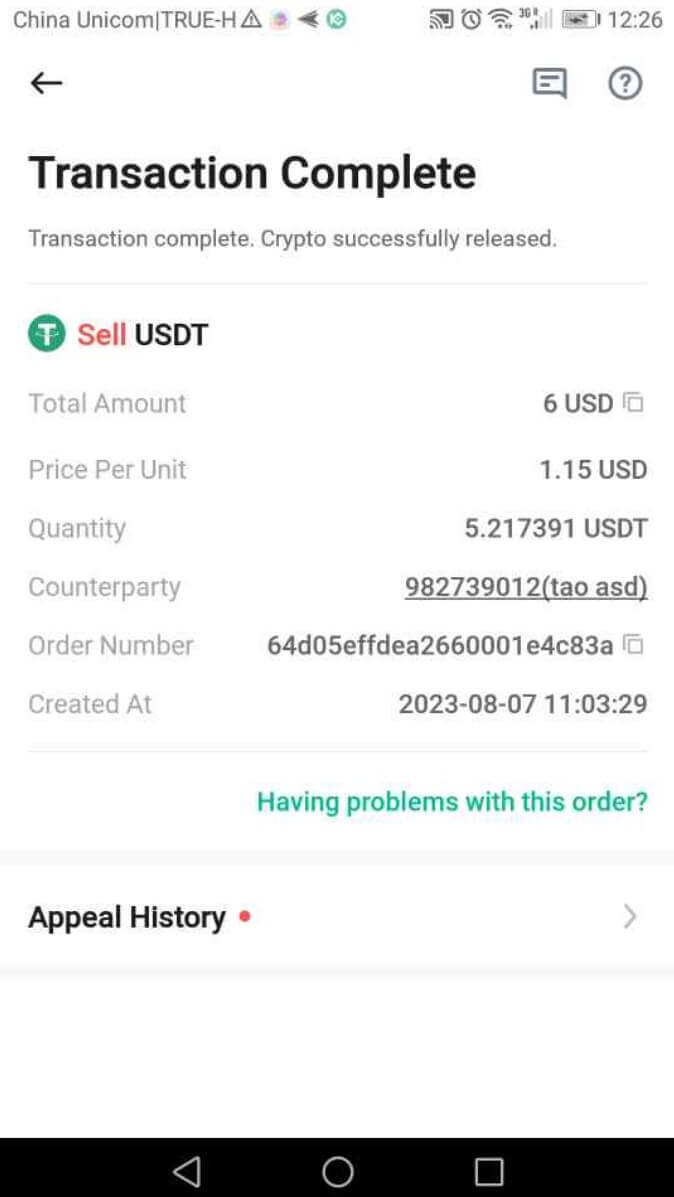Tap the system home button
Image resolution: width=674 pixels, height=1197 pixels.
pyautogui.click(x=337, y=1170)
